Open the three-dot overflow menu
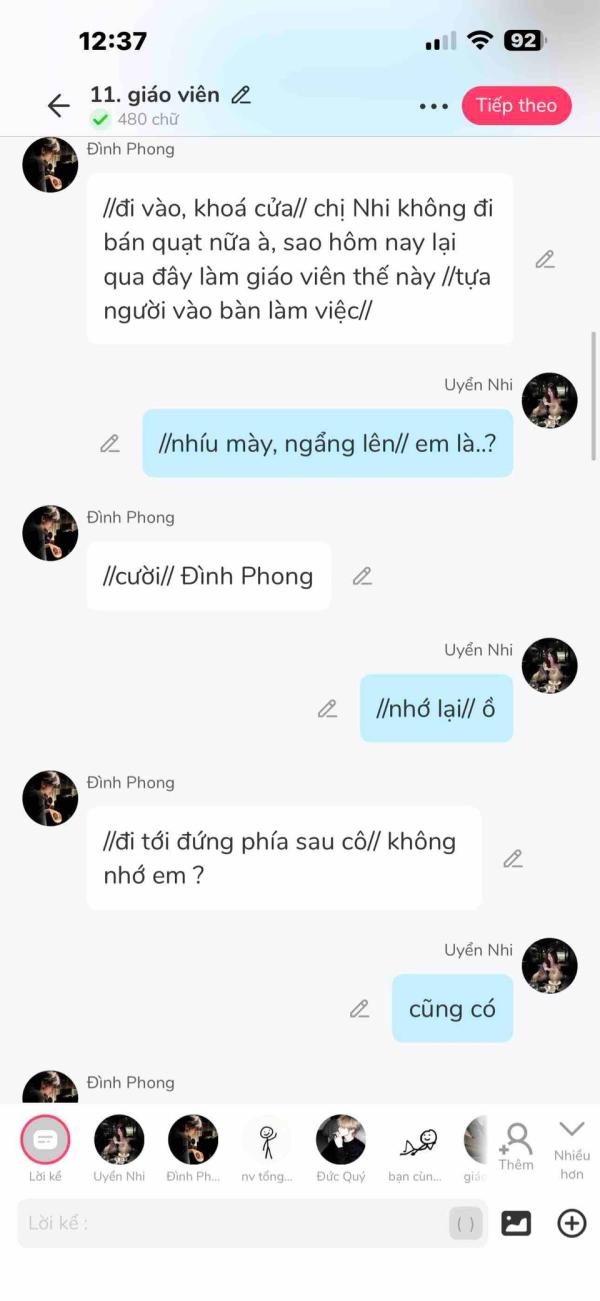This screenshot has width=600, height=1301. click(x=433, y=106)
